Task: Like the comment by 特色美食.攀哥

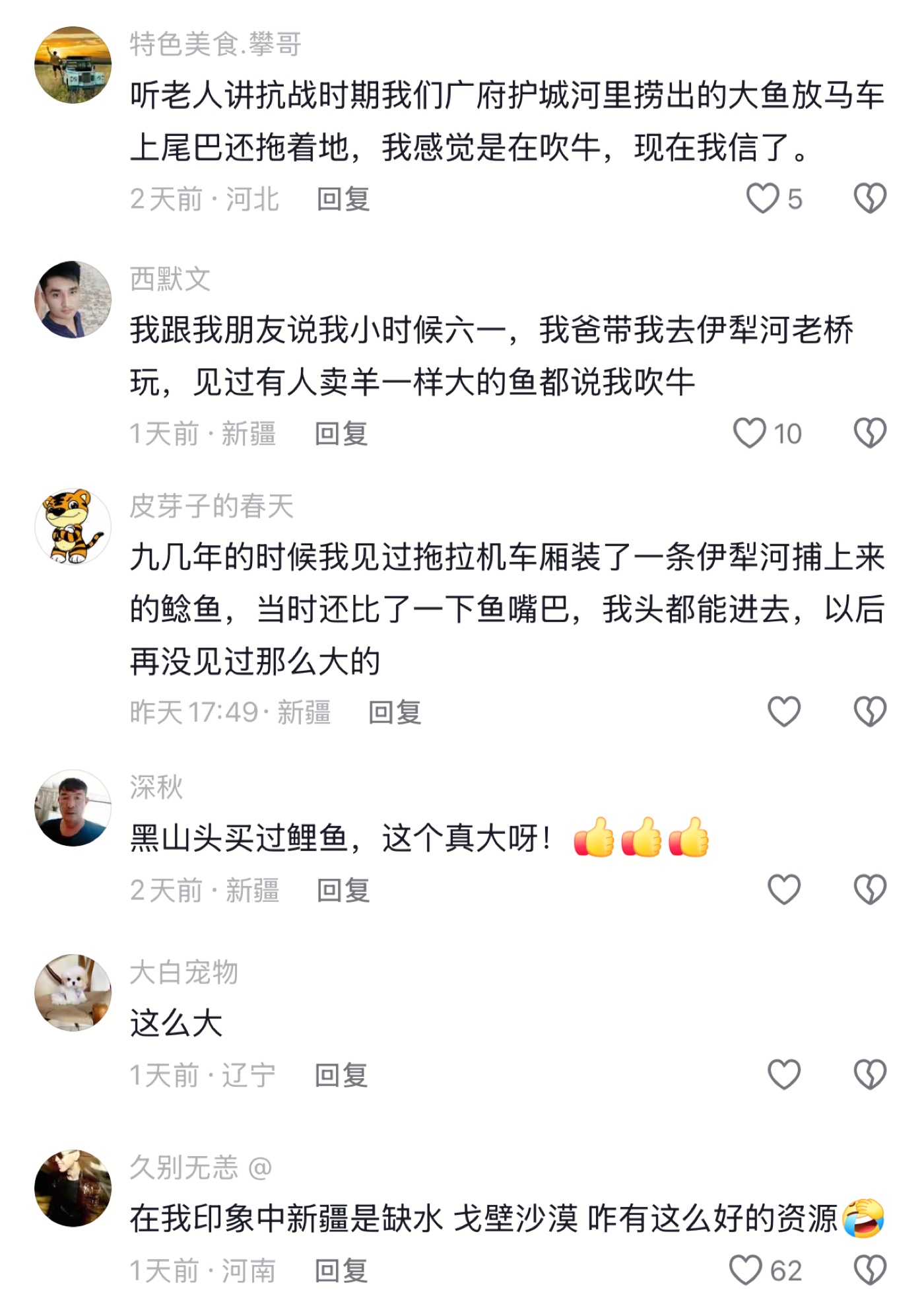Action: click(x=762, y=199)
